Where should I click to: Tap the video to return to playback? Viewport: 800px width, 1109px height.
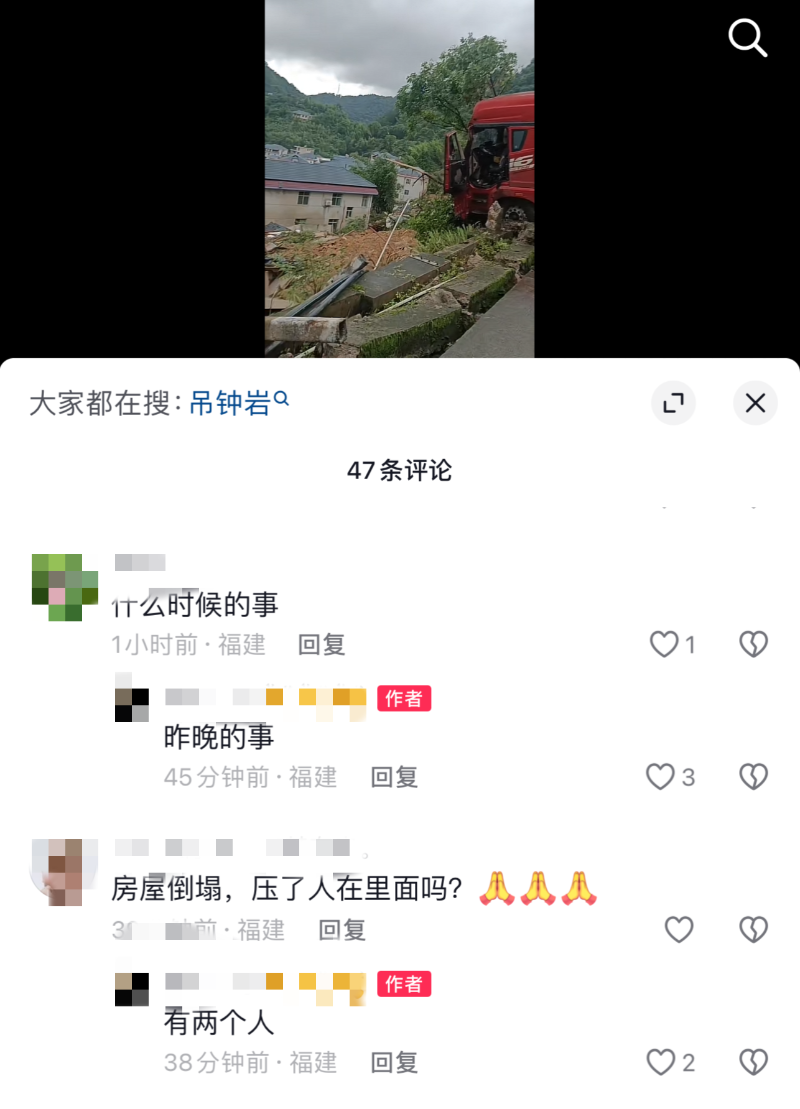tap(399, 178)
